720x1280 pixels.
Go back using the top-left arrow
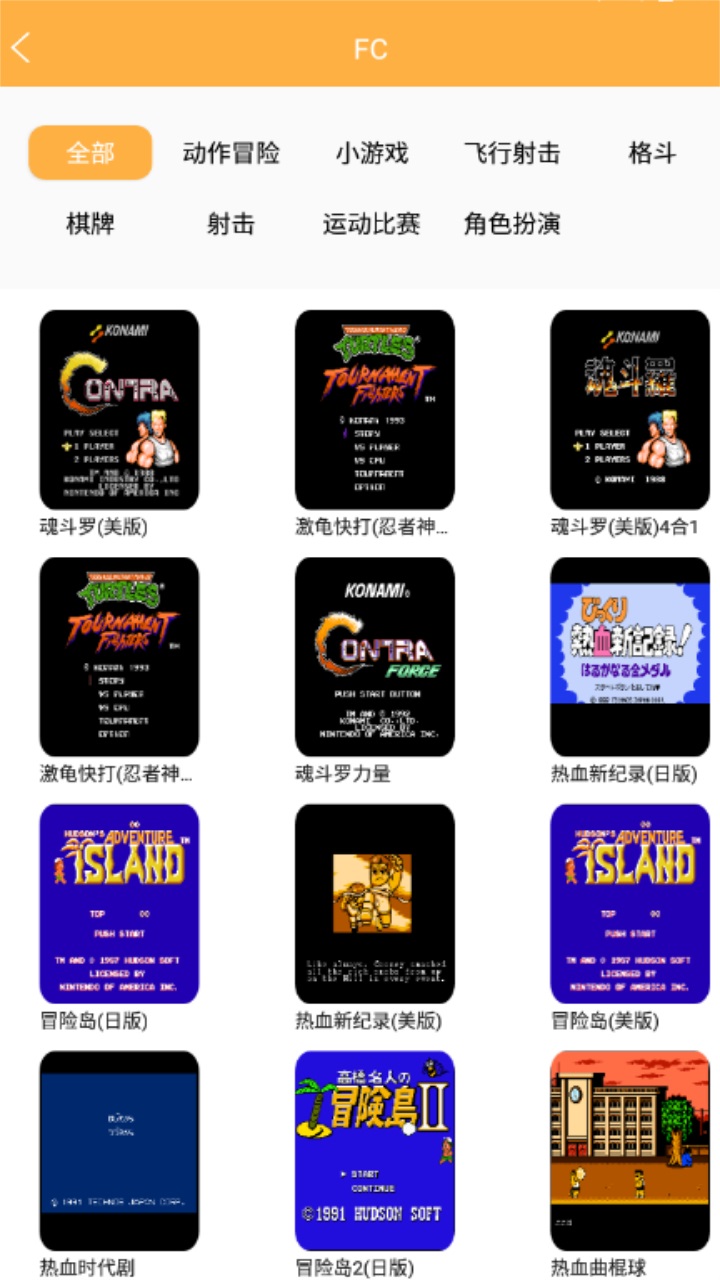click(x=22, y=47)
